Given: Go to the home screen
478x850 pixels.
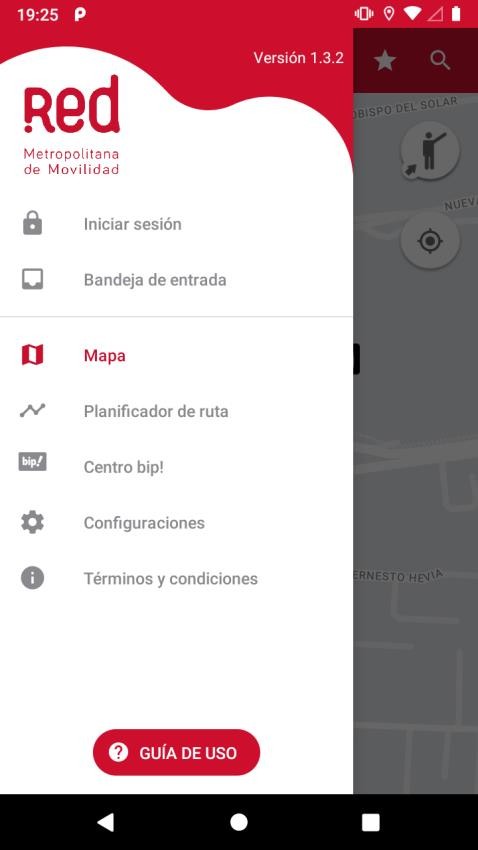Looking at the screenshot, I should [x=238, y=822].
